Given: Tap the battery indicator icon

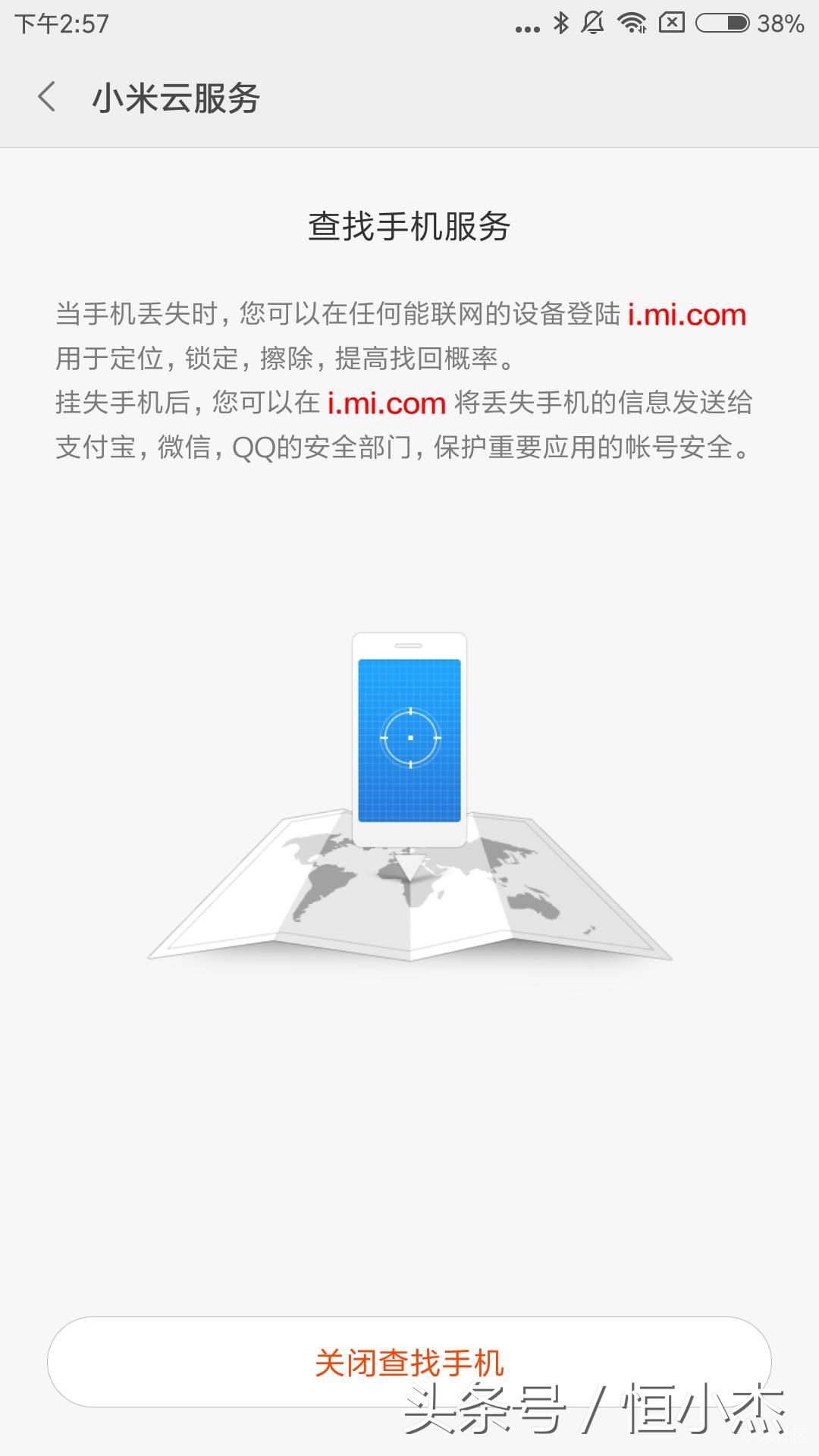Looking at the screenshot, I should (x=722, y=23).
